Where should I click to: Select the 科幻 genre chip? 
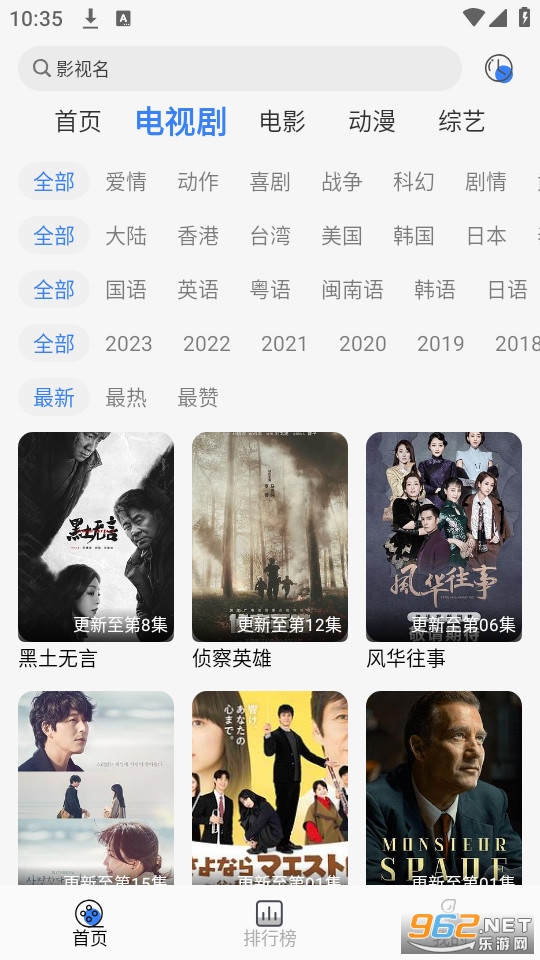(413, 182)
